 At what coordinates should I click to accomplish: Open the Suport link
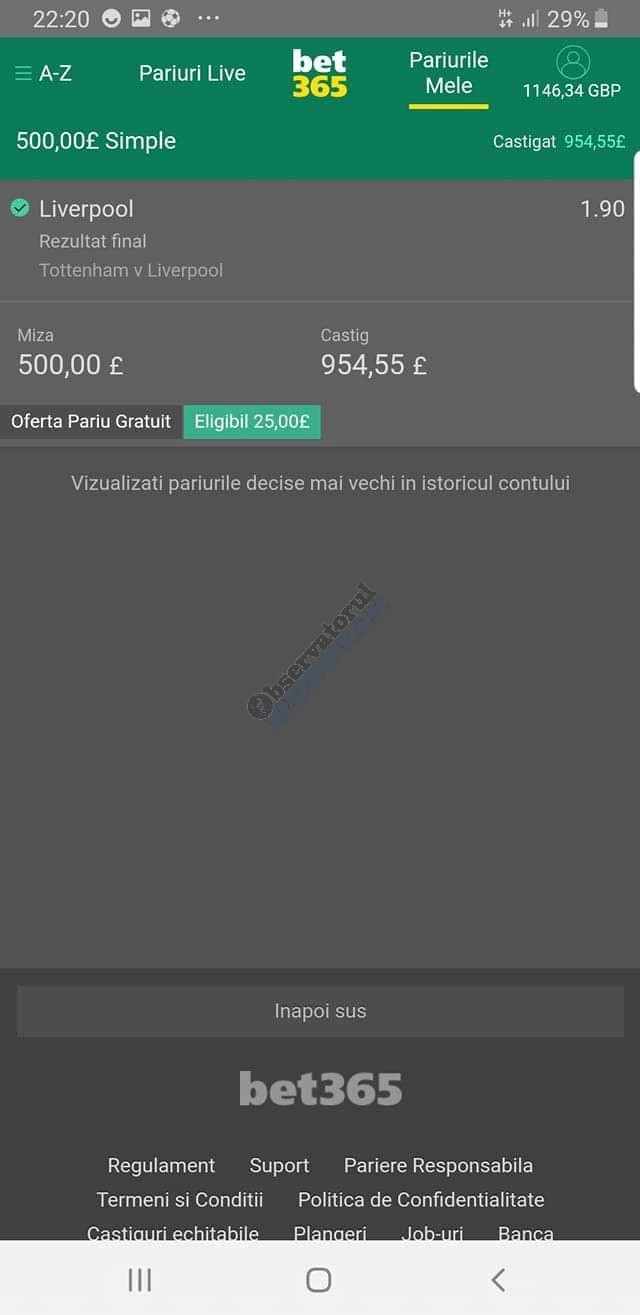pos(279,1165)
